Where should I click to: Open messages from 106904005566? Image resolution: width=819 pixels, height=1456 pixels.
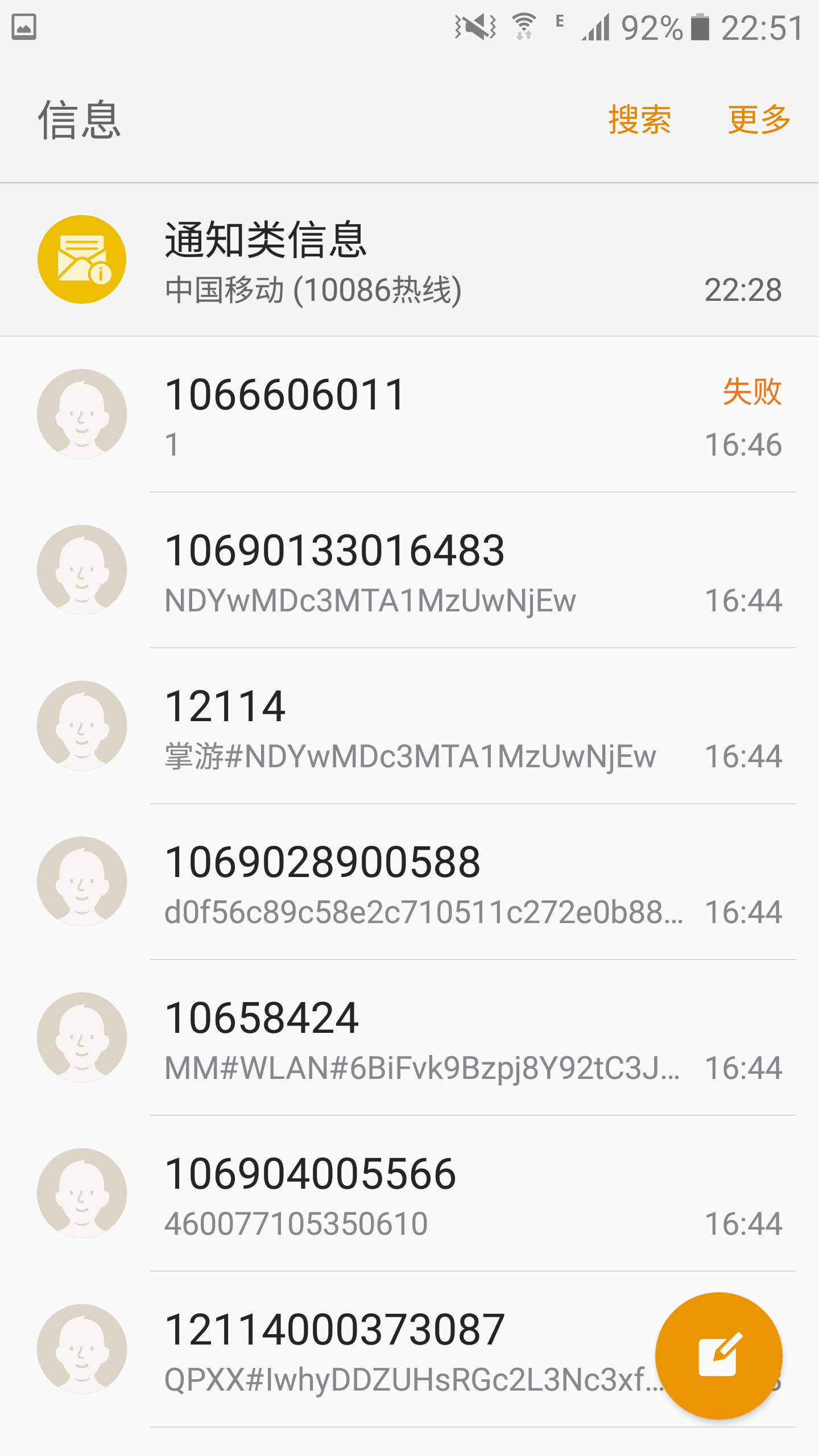click(409, 1194)
